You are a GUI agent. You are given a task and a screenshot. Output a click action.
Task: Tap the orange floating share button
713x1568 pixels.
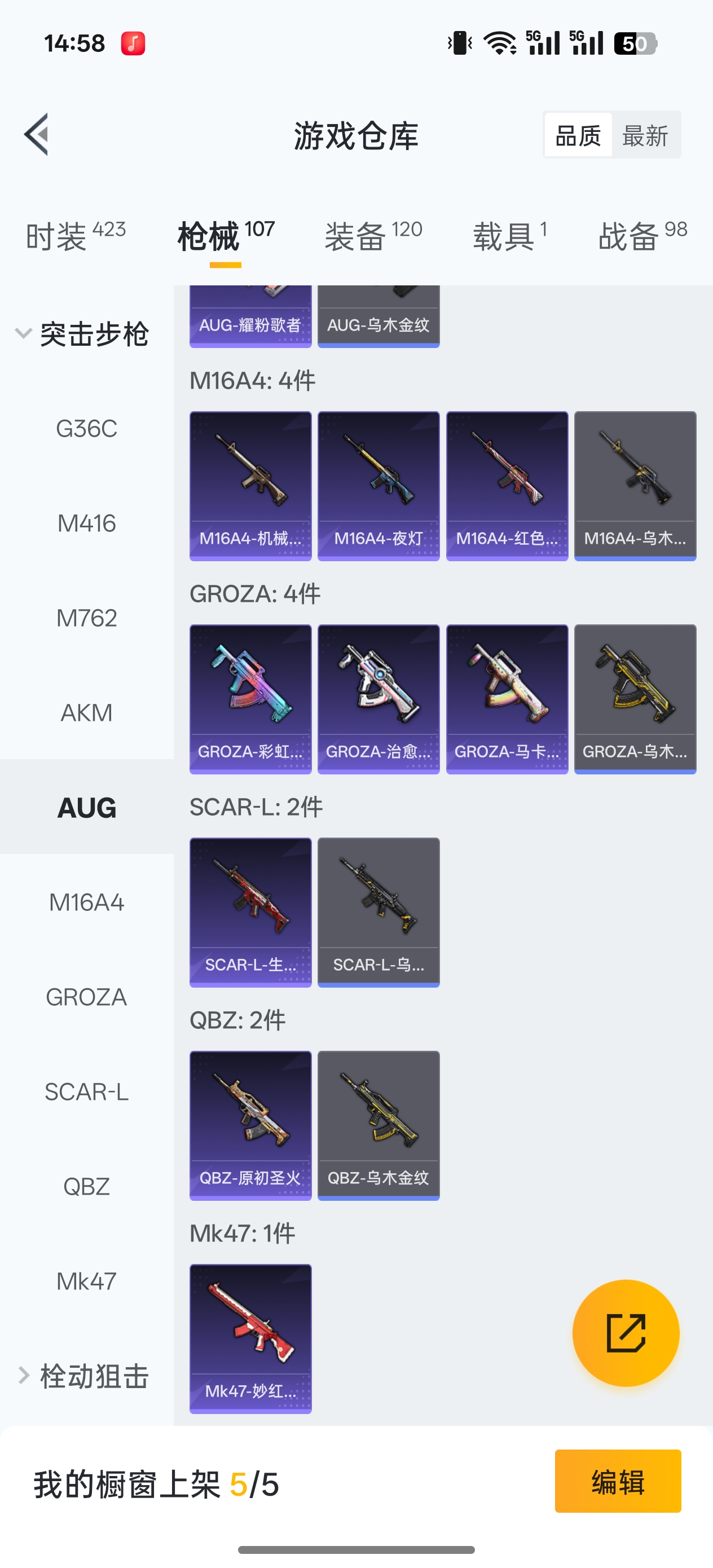click(626, 1332)
